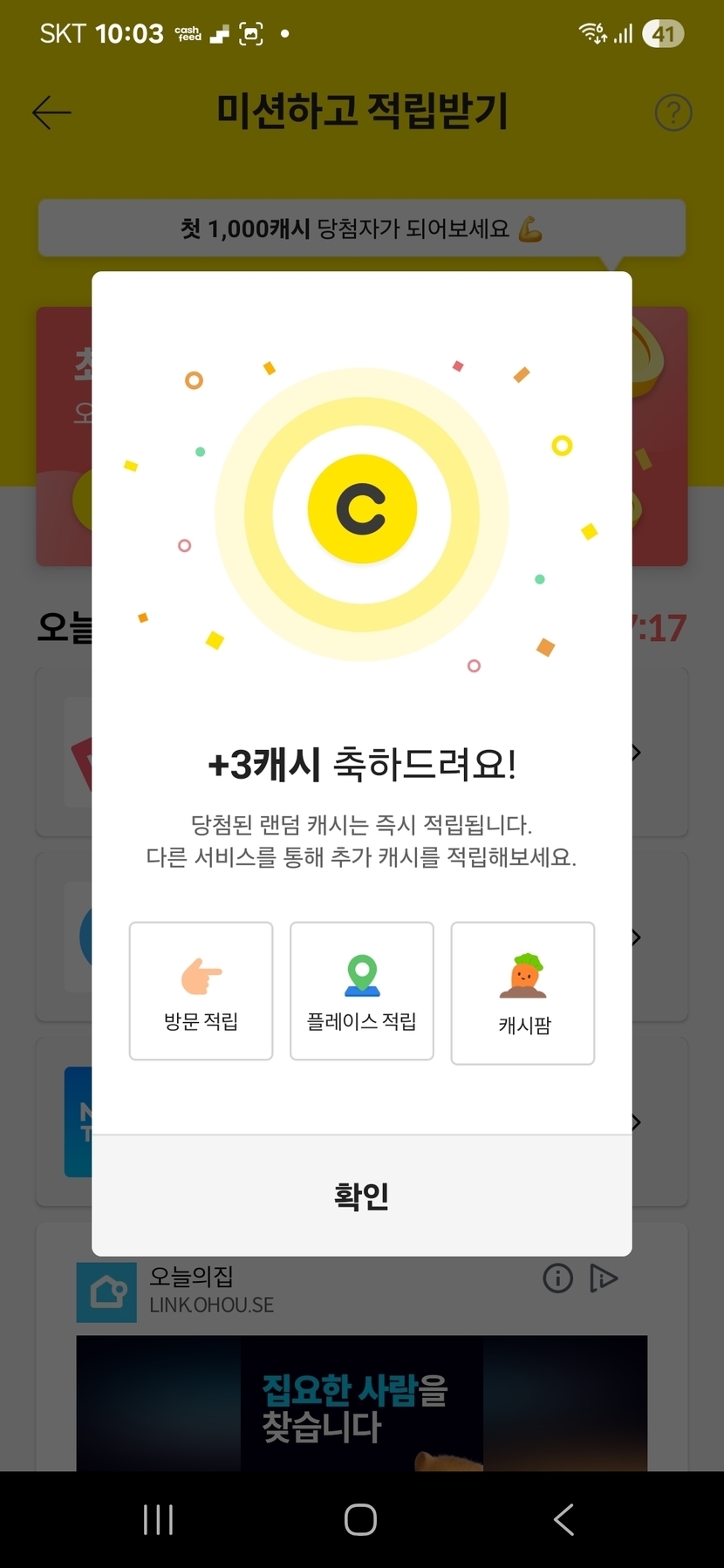Viewport: 724px width, 1568px height.
Task: Open 방문 적립 service
Action: (201, 991)
